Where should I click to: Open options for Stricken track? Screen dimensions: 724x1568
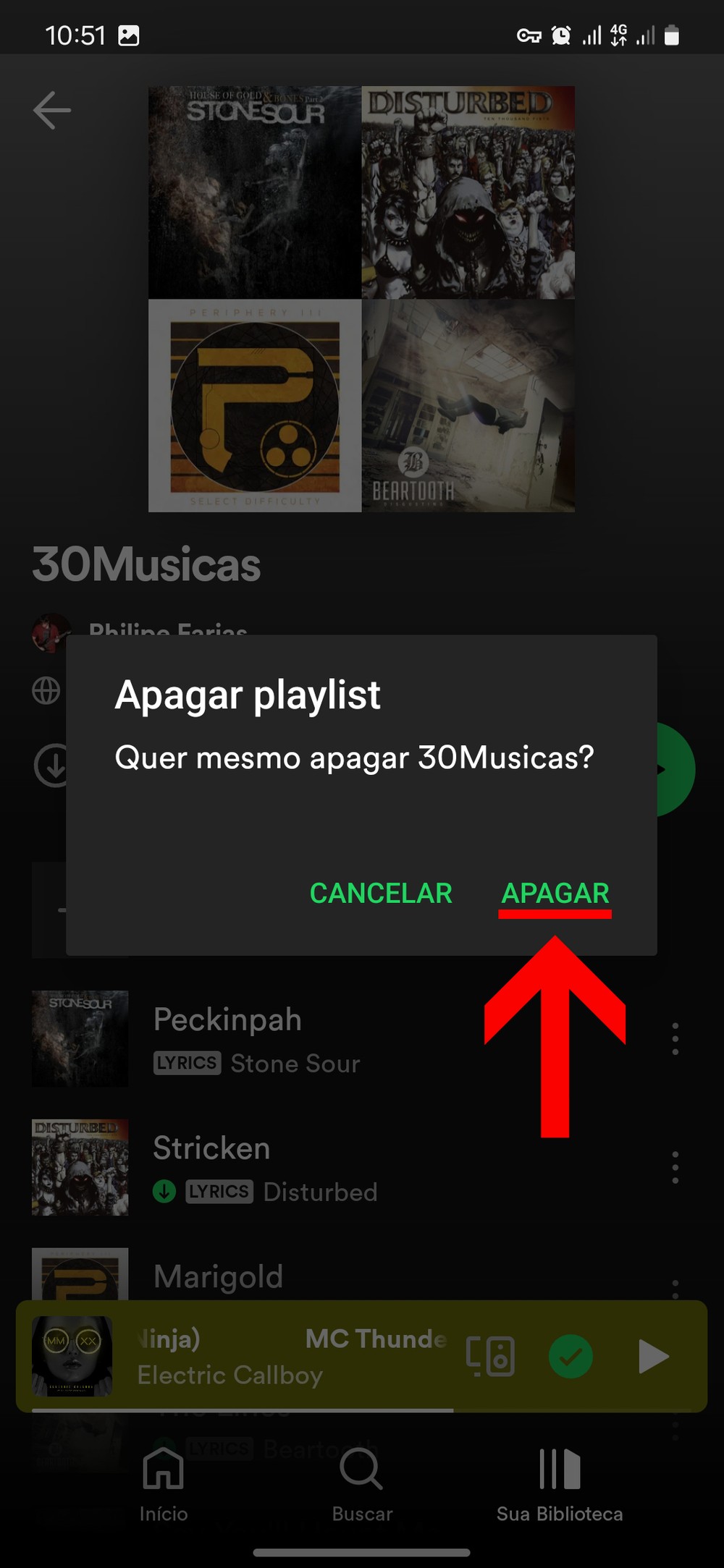click(675, 1167)
